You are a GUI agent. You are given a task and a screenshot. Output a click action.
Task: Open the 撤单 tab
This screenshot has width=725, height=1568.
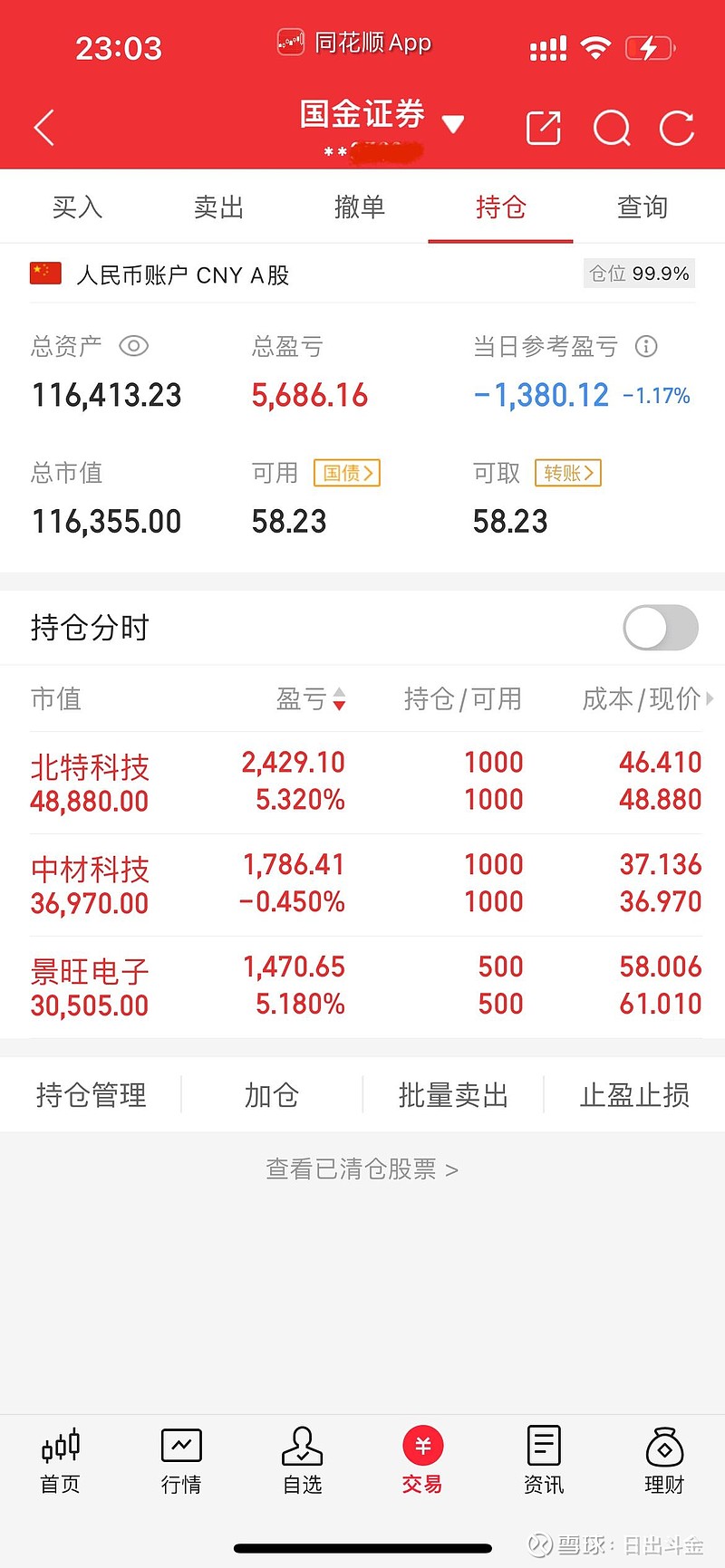(360, 207)
